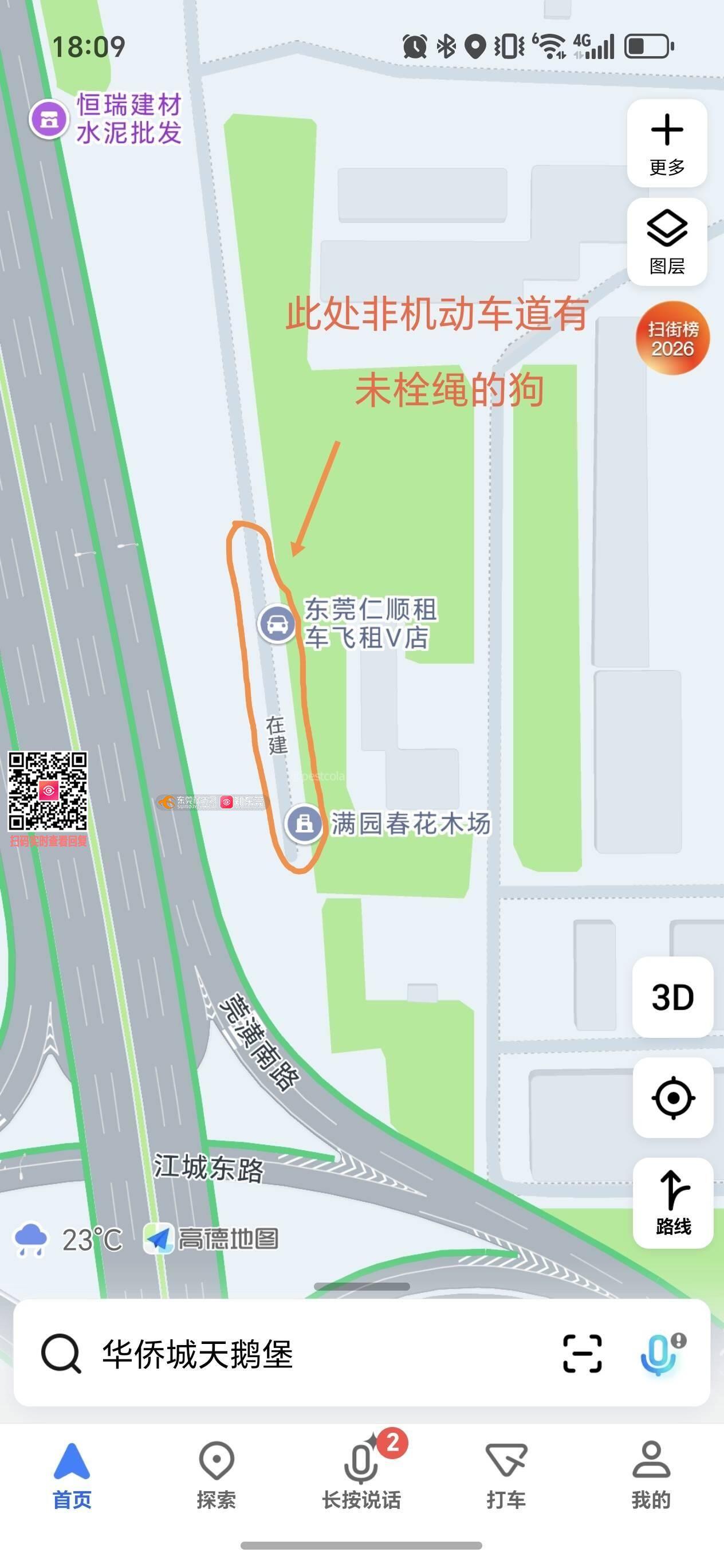The height and width of the screenshot is (1568, 724).
Task: Recenter map on my current location
Action: [672, 1097]
